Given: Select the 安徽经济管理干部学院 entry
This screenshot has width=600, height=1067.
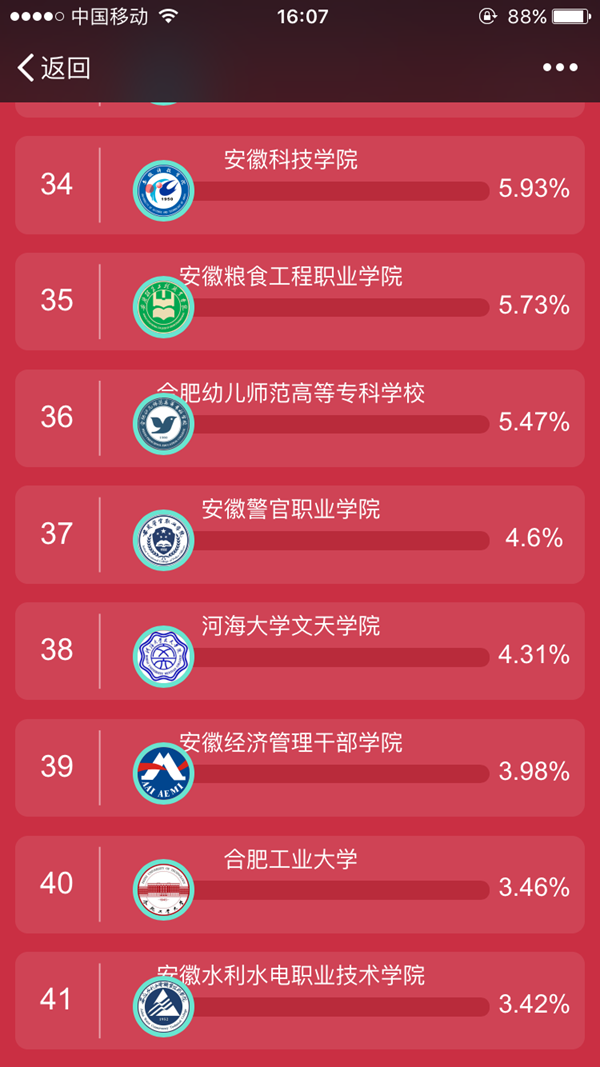Looking at the screenshot, I should tap(300, 768).
